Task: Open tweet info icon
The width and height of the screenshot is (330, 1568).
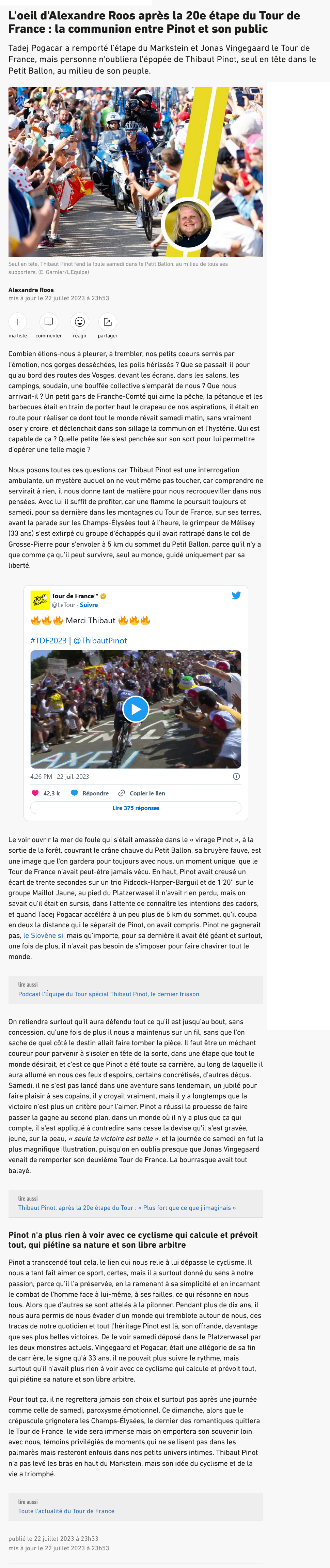Action: pyautogui.click(x=236, y=776)
